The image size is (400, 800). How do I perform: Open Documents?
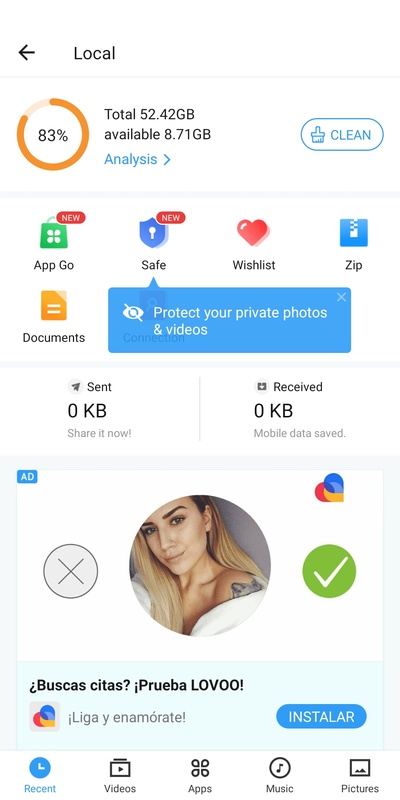pos(54,316)
